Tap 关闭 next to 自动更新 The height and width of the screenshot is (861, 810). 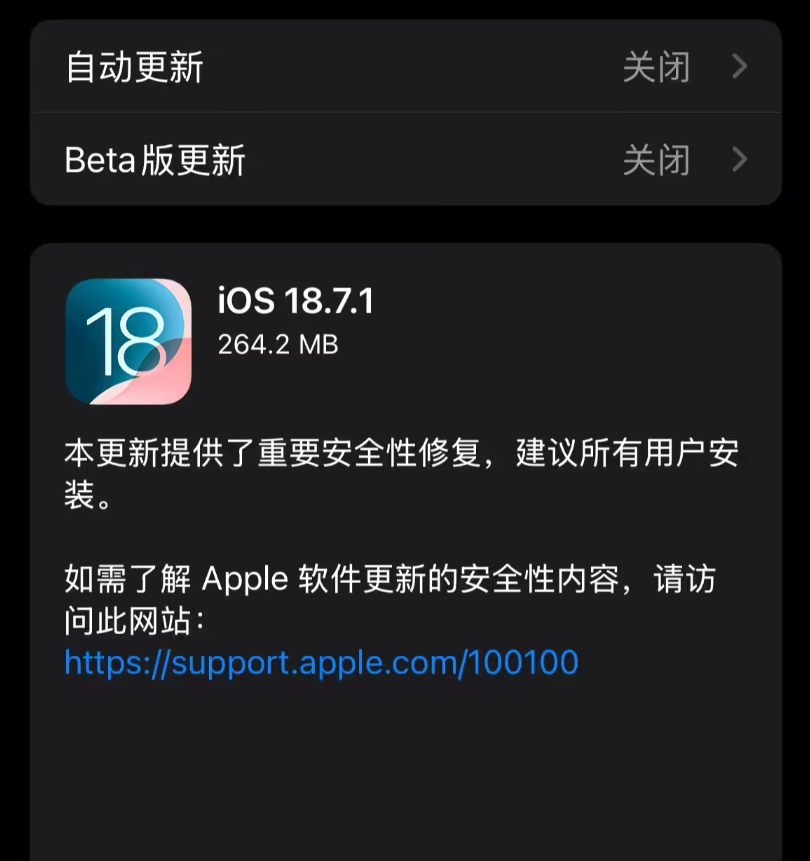tap(657, 67)
